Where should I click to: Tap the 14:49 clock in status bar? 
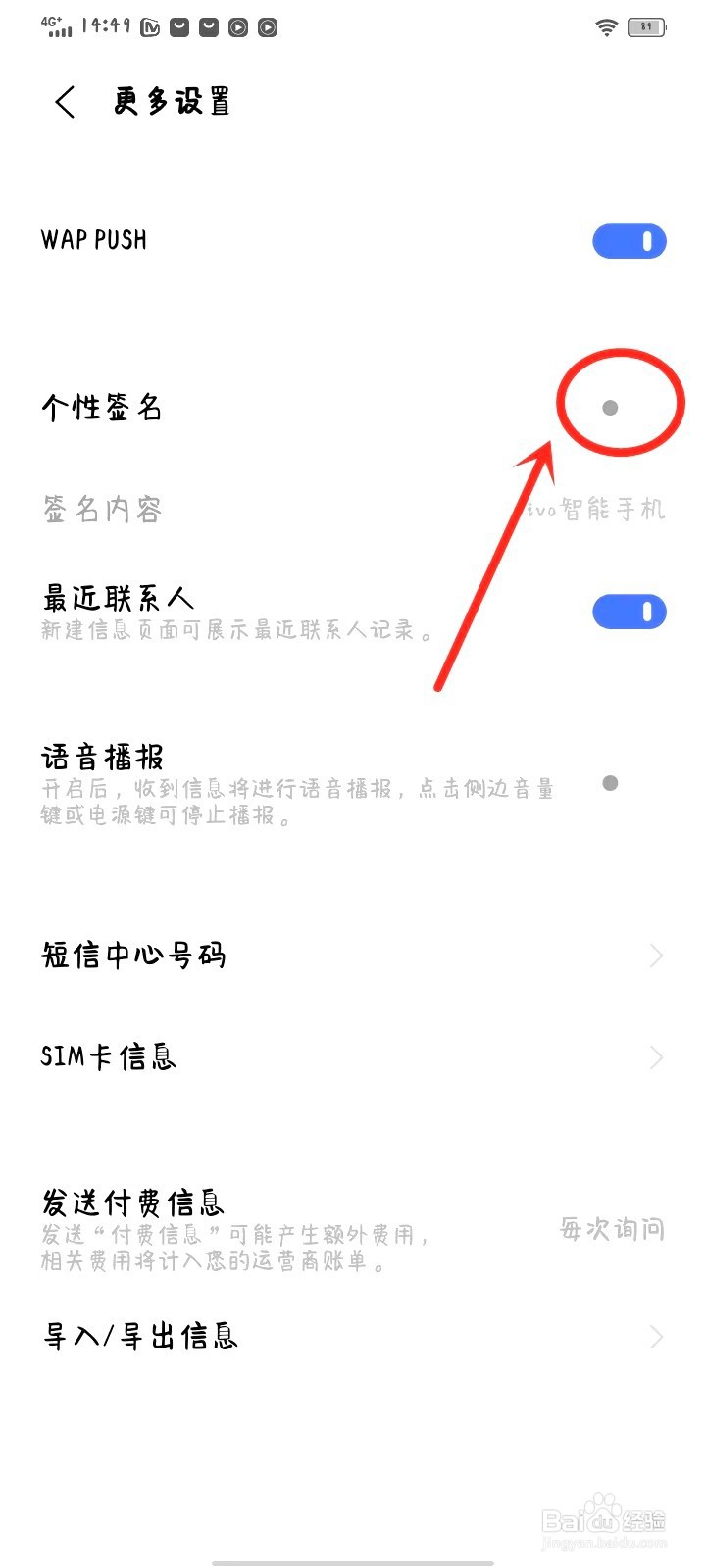(x=108, y=24)
